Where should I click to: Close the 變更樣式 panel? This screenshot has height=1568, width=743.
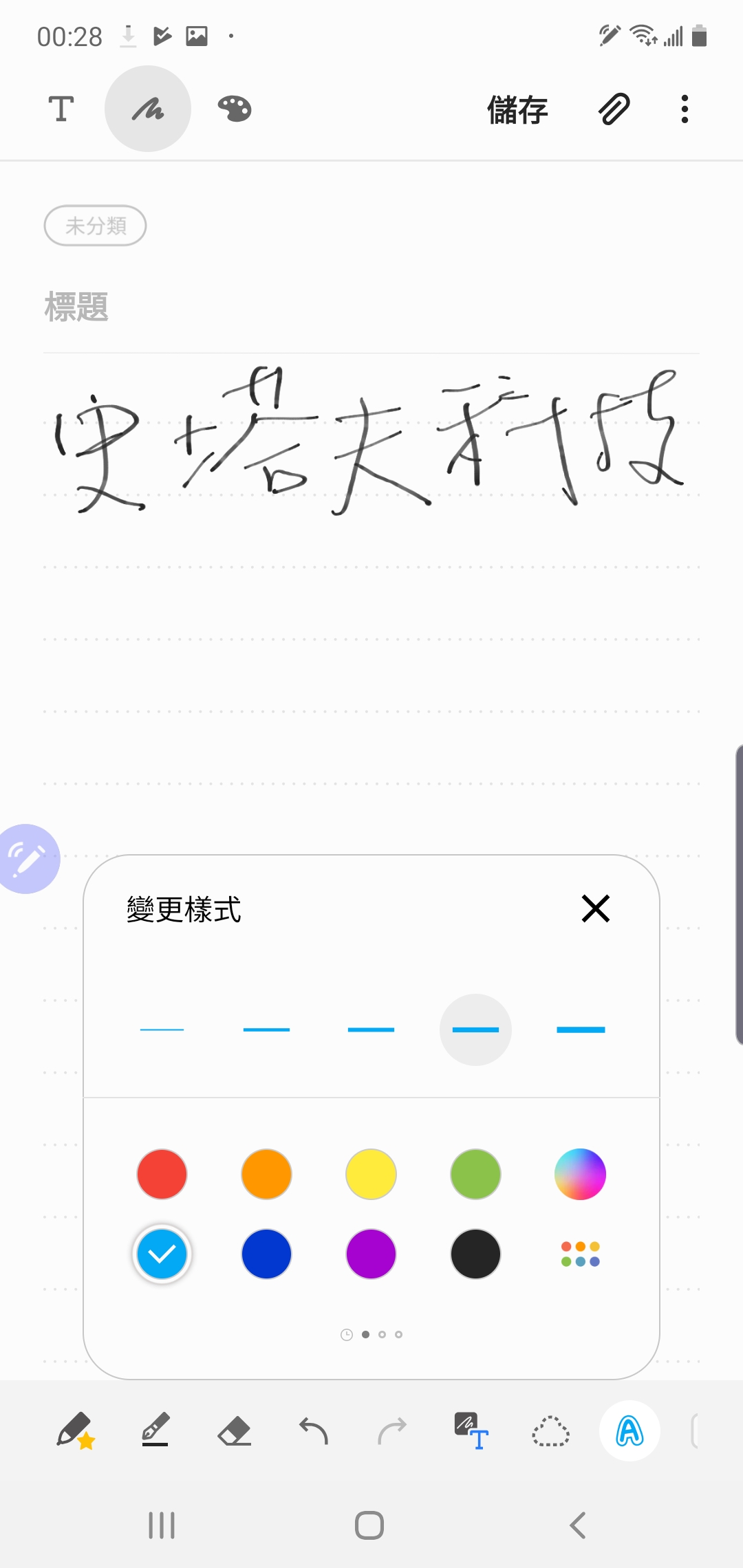596,908
